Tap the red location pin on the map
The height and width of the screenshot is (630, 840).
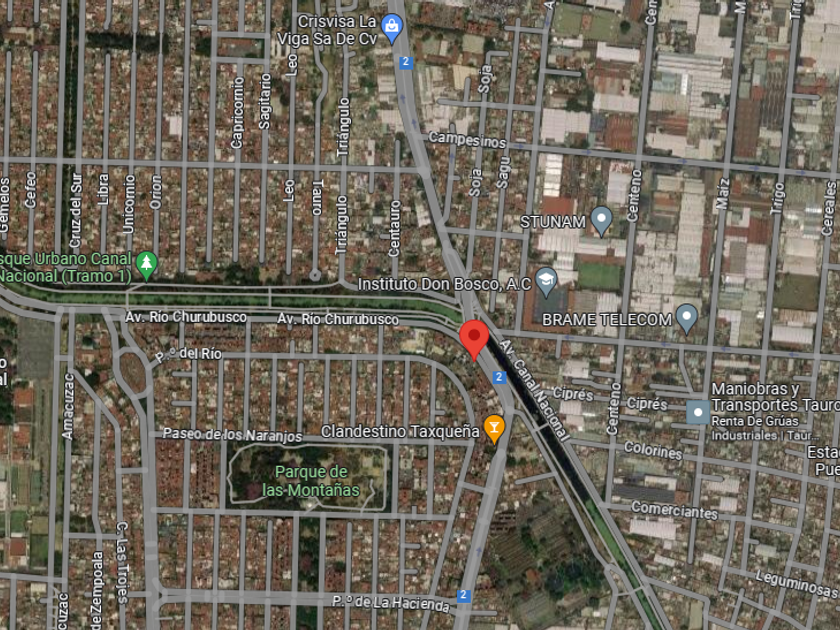pos(474,340)
